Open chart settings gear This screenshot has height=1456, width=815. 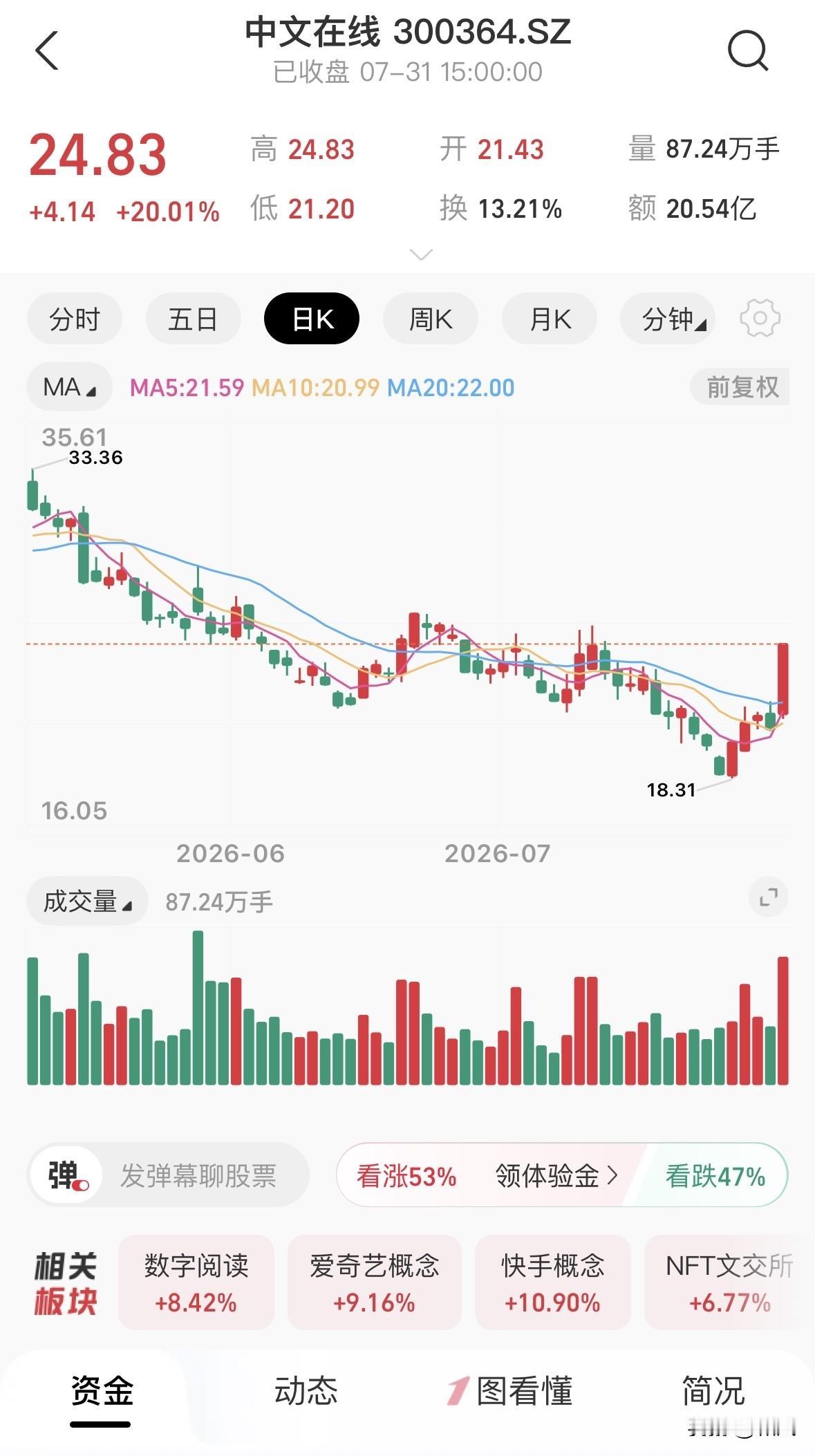coord(760,319)
